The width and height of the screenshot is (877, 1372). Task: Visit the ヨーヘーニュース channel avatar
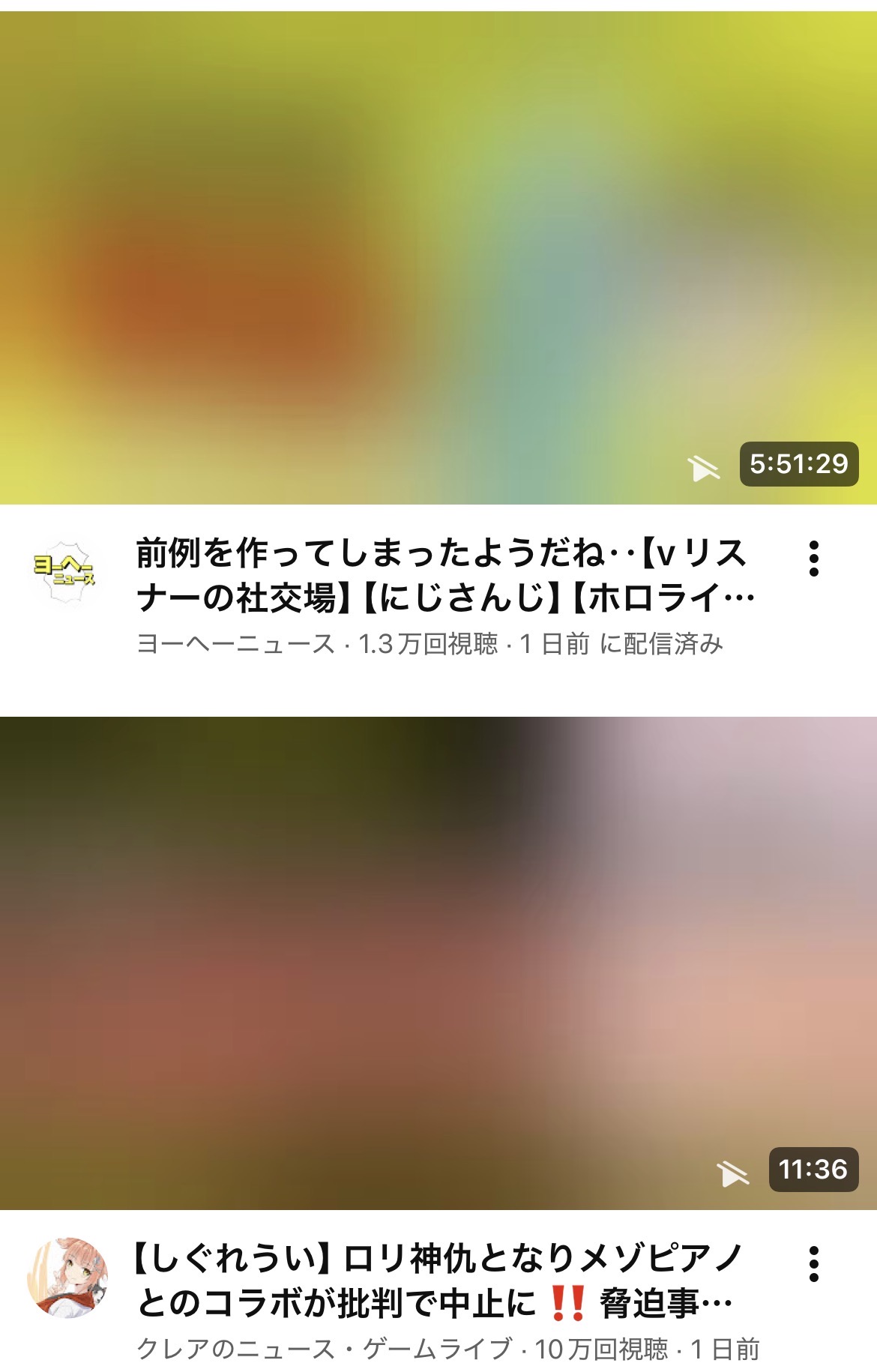tap(67, 574)
